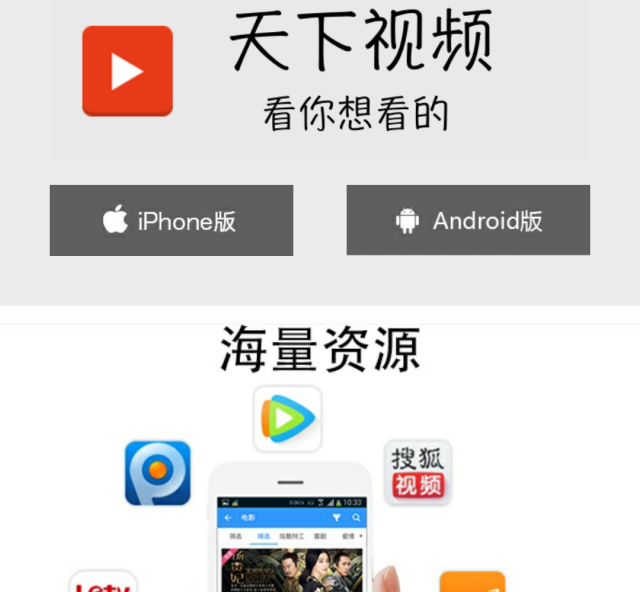The width and height of the screenshot is (640, 592).
Task: Tap the iPhone版 download button
Action: click(x=171, y=220)
